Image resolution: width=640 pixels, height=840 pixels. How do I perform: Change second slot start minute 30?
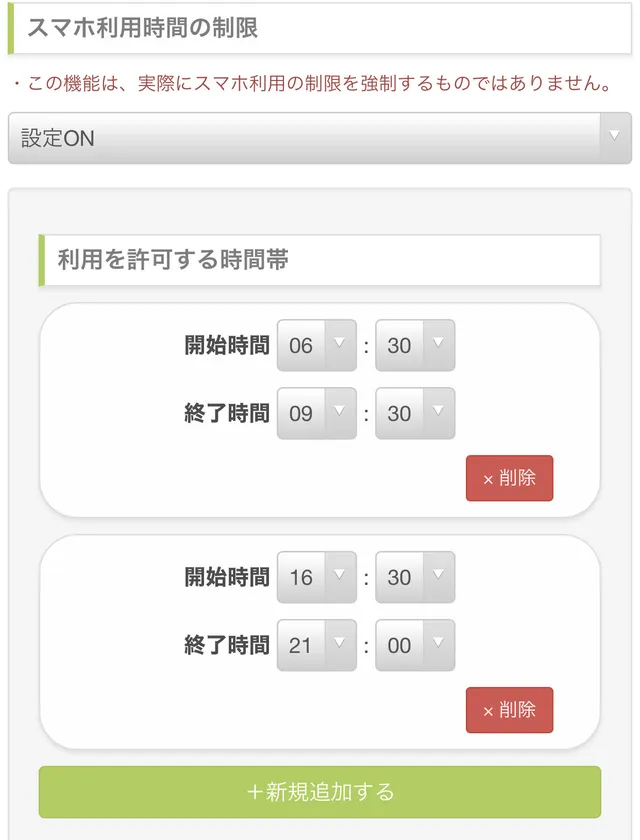pos(415,577)
